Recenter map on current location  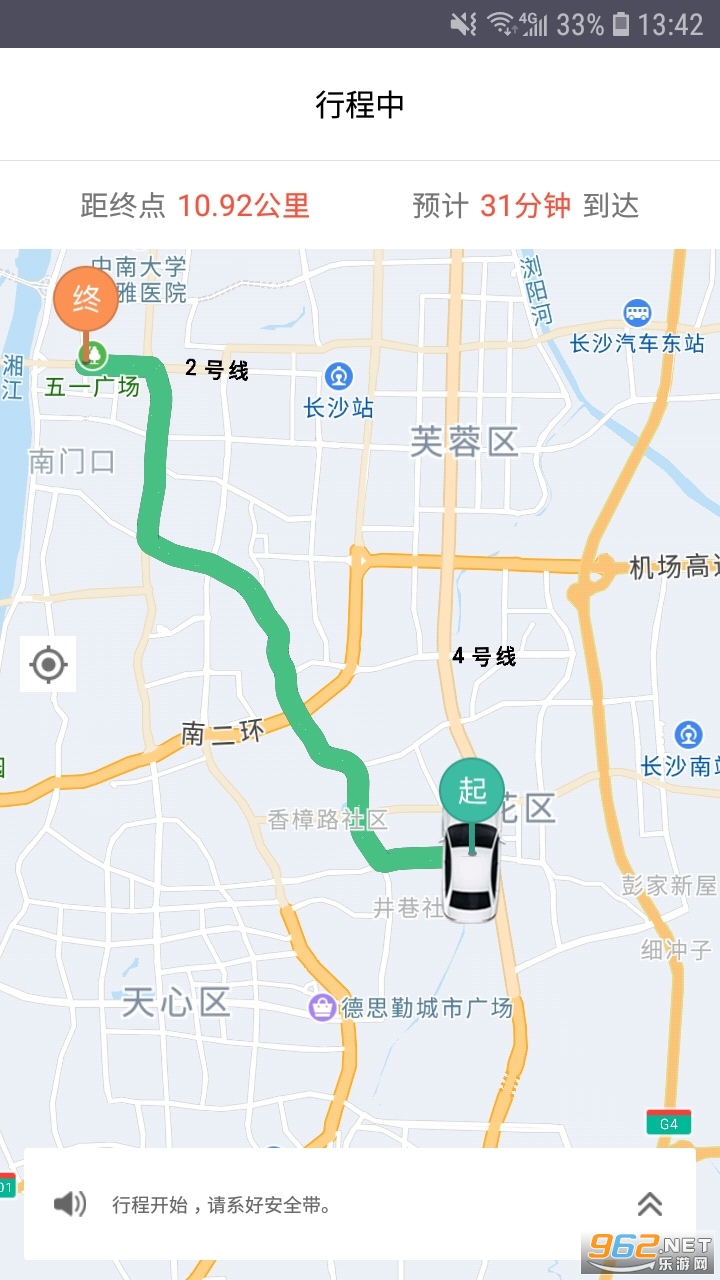48,664
